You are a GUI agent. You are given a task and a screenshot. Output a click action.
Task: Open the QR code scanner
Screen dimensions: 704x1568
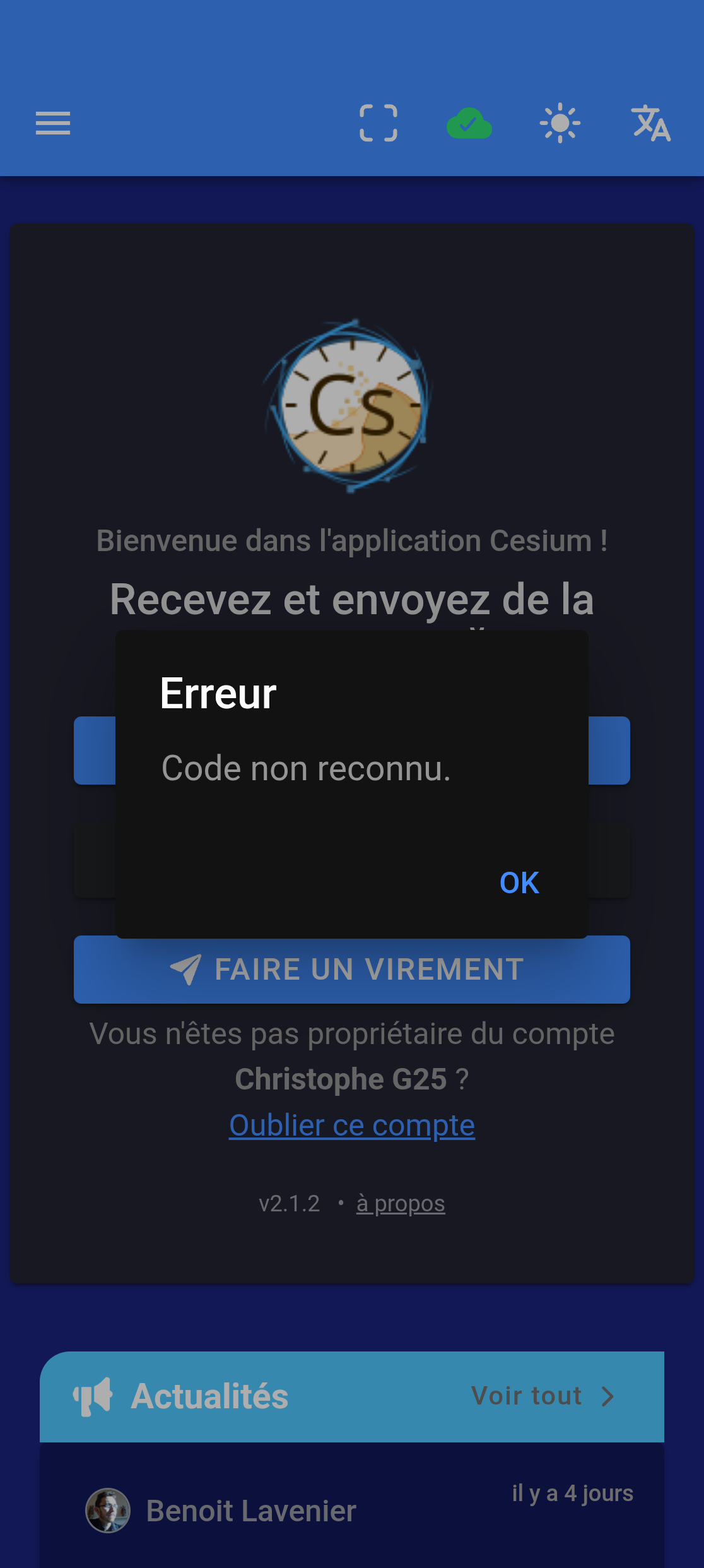378,123
